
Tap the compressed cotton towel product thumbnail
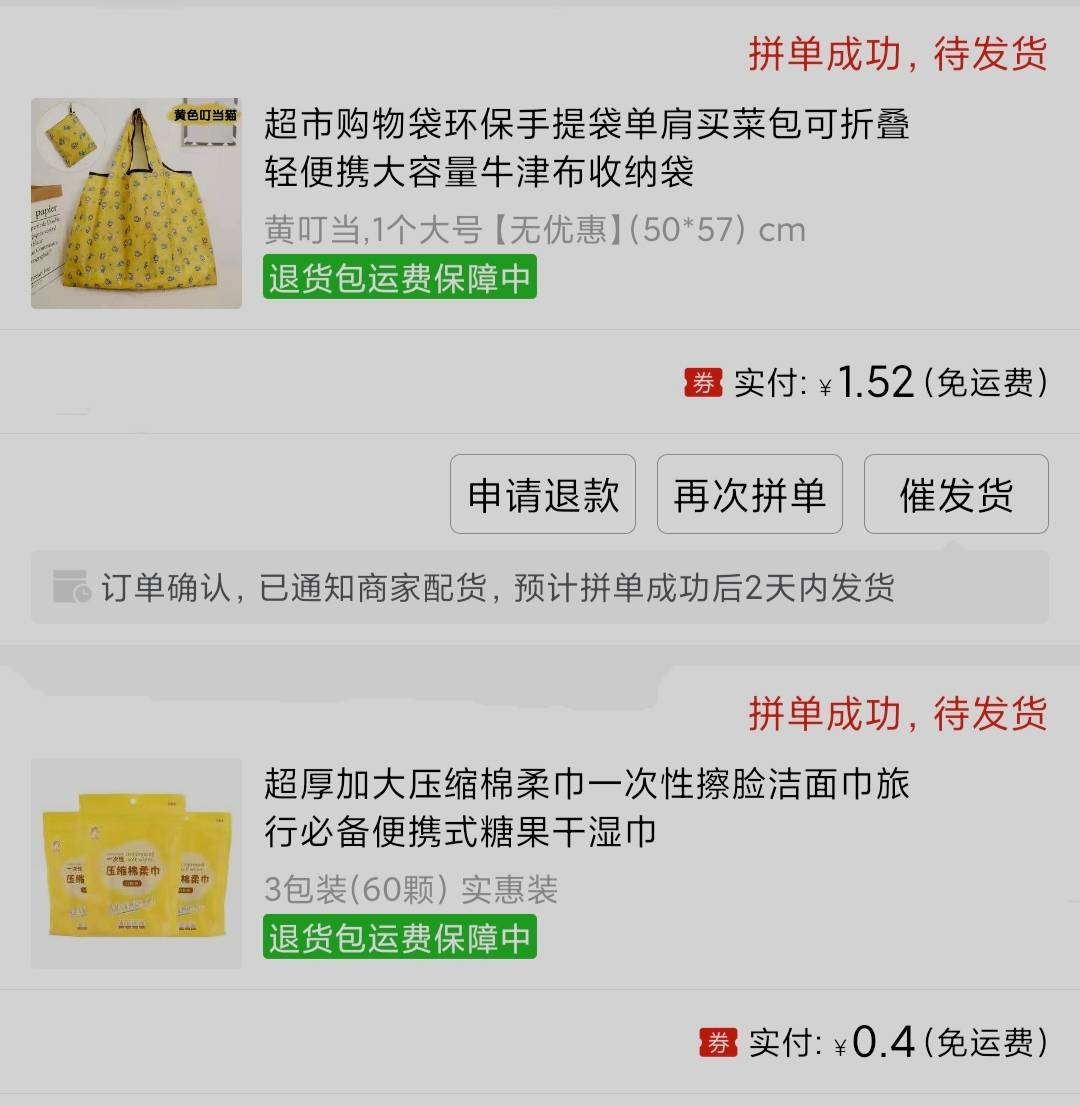pyautogui.click(x=136, y=862)
